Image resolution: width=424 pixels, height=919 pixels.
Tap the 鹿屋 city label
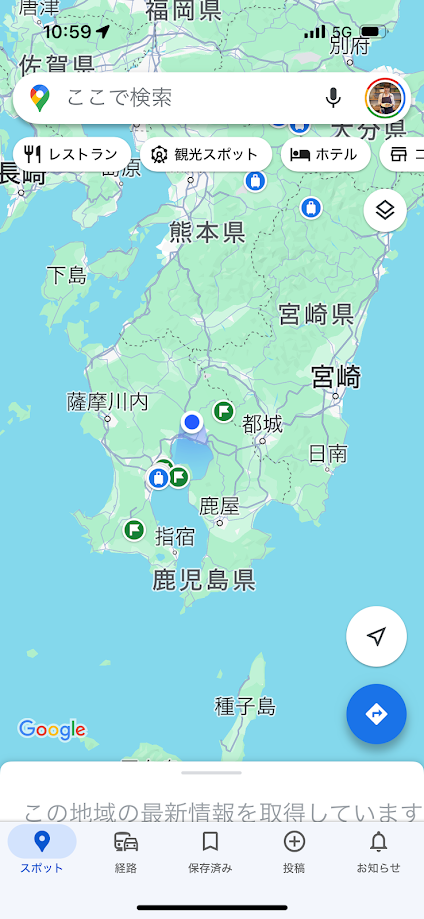[219, 506]
